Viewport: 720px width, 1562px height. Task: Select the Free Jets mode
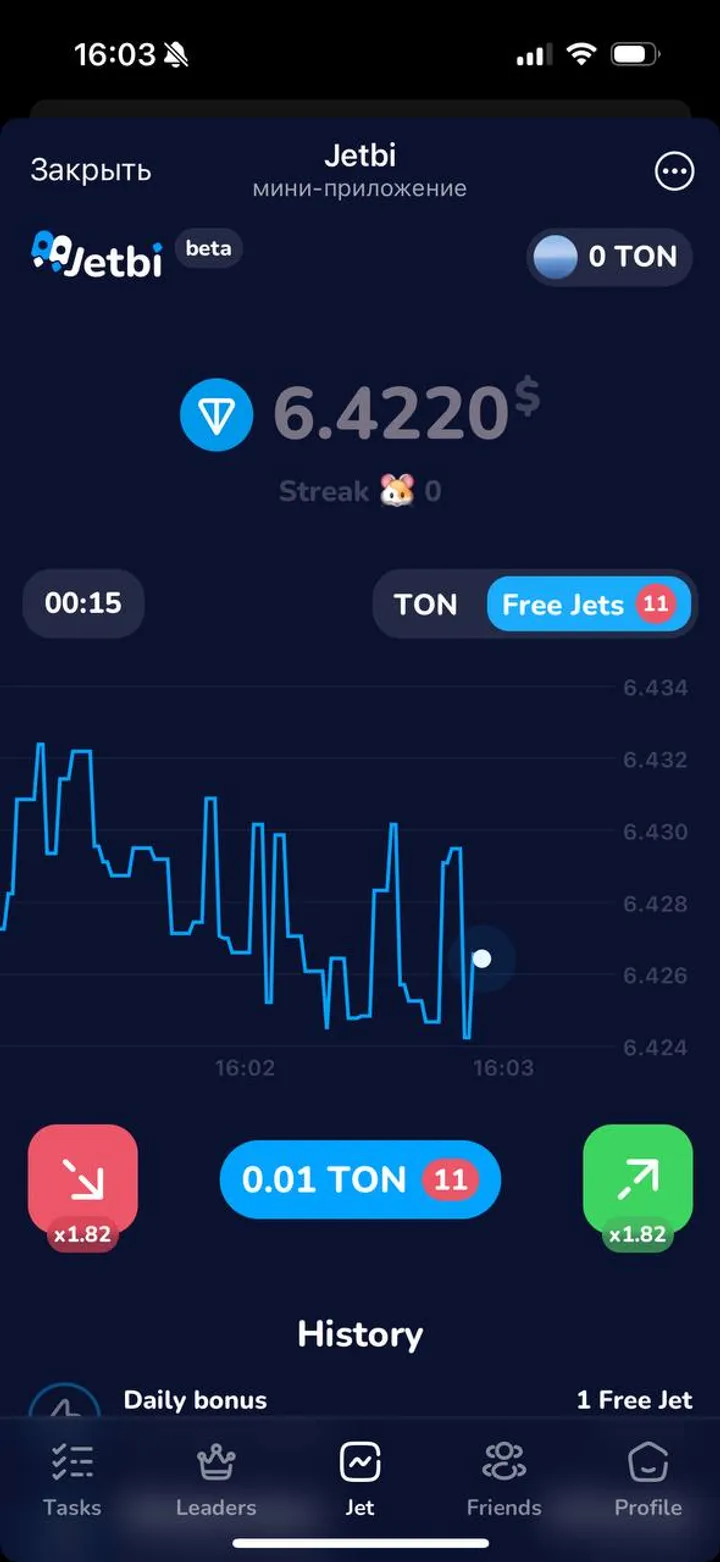tap(587, 605)
